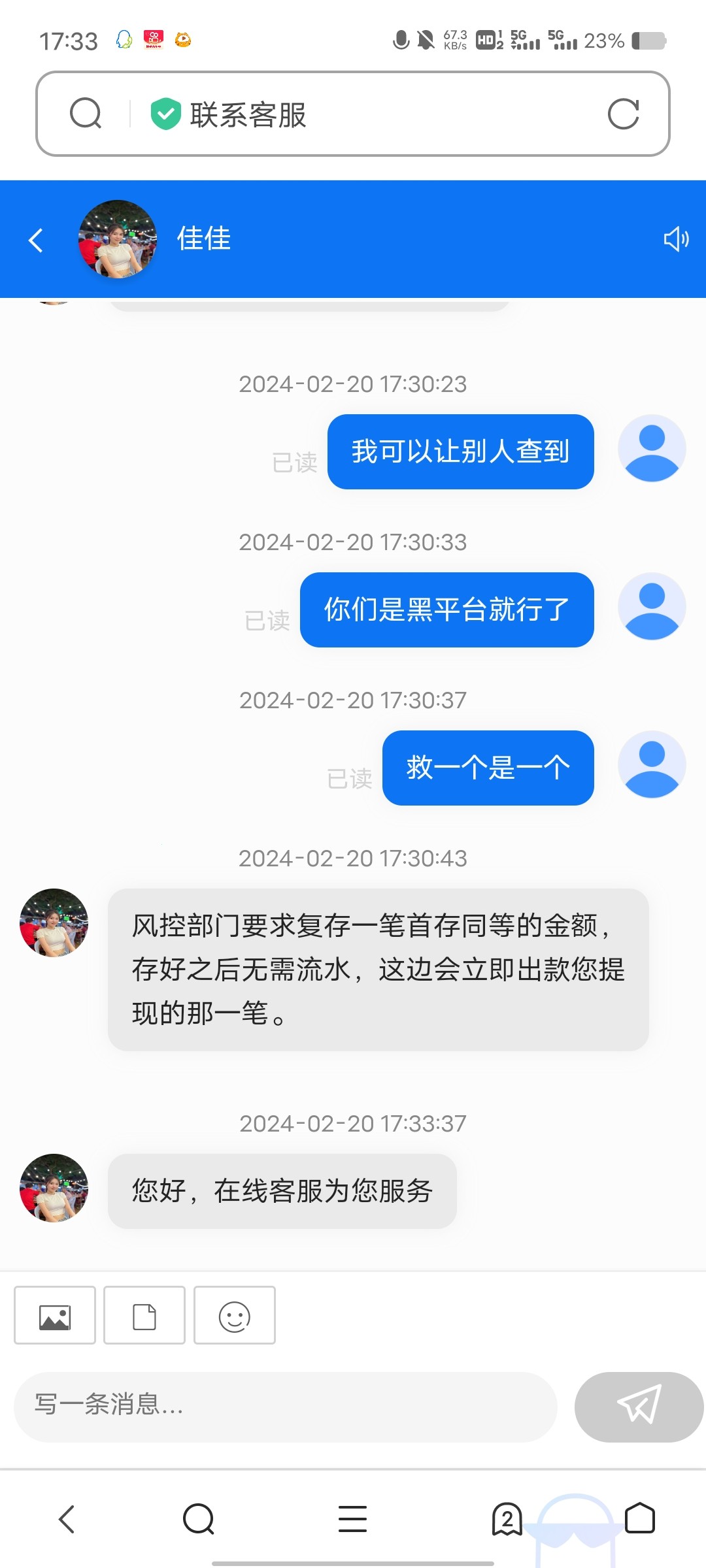Open 佳佳's profile avatar in the header
Screen dimensions: 706x1568
pyautogui.click(x=118, y=239)
